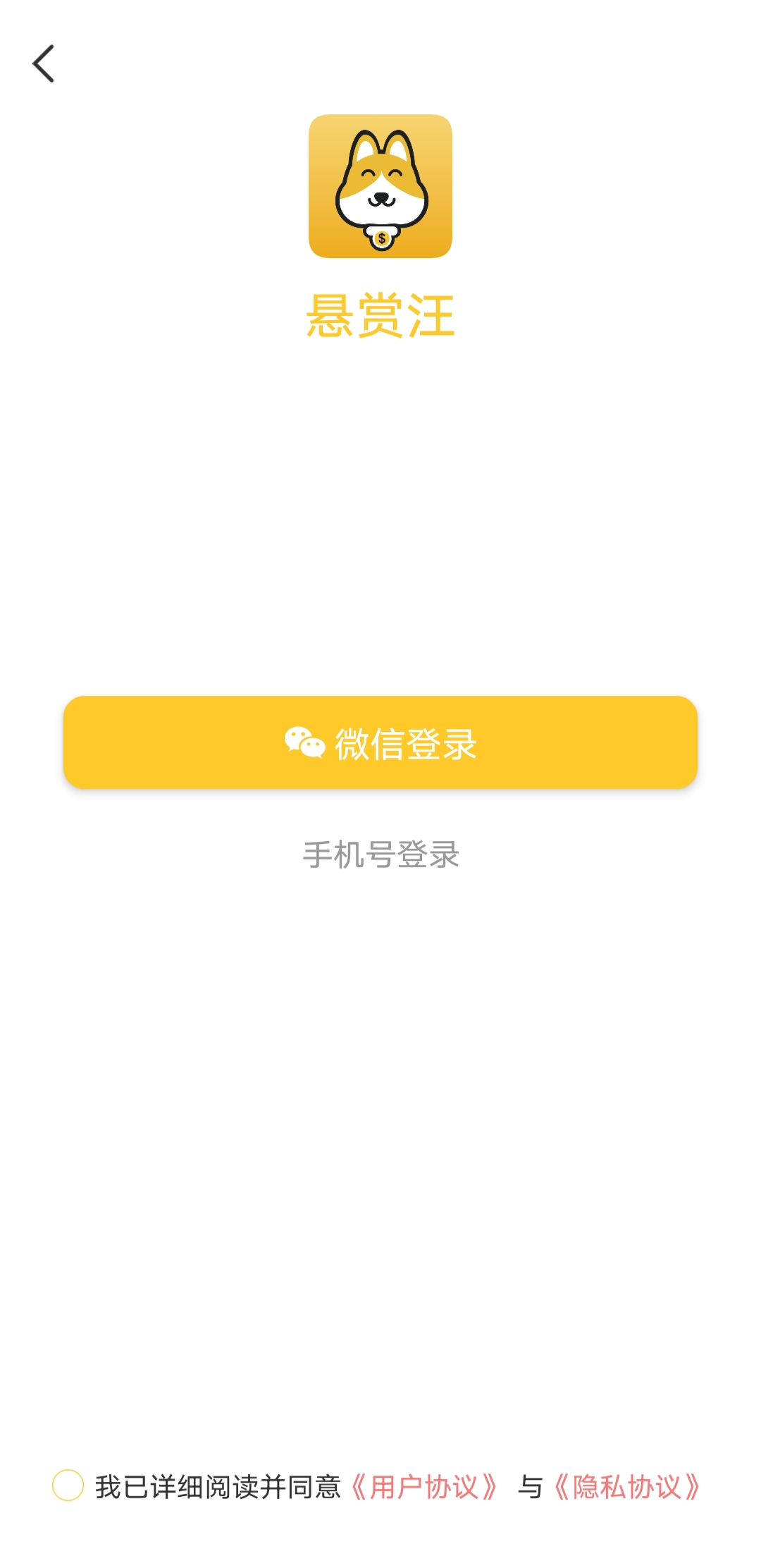Open the 《用户协议》 link
761x1568 pixels.
424,1487
